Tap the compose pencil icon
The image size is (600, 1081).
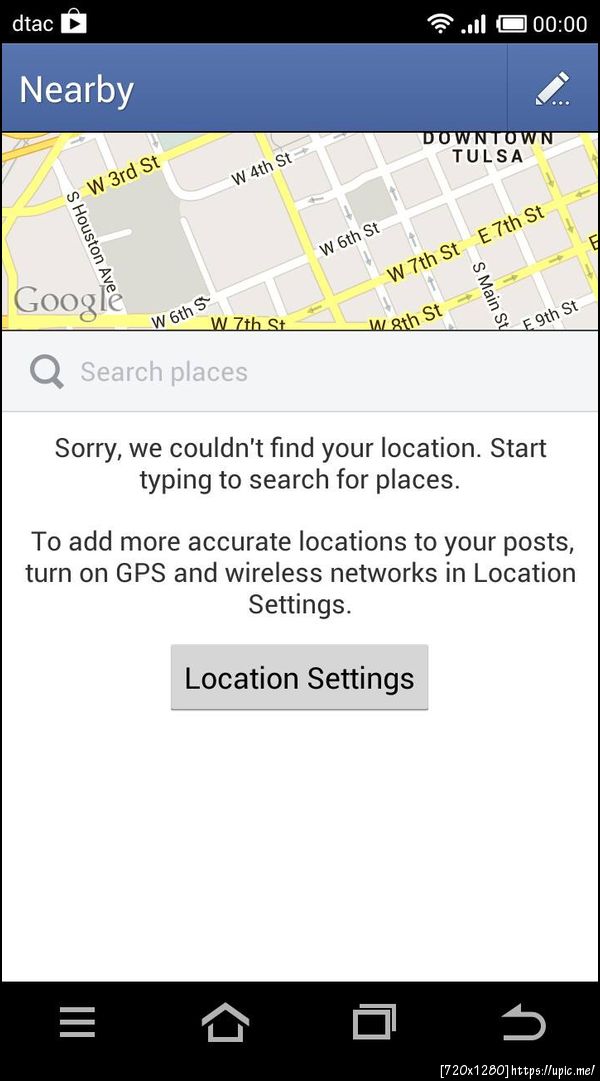point(553,89)
